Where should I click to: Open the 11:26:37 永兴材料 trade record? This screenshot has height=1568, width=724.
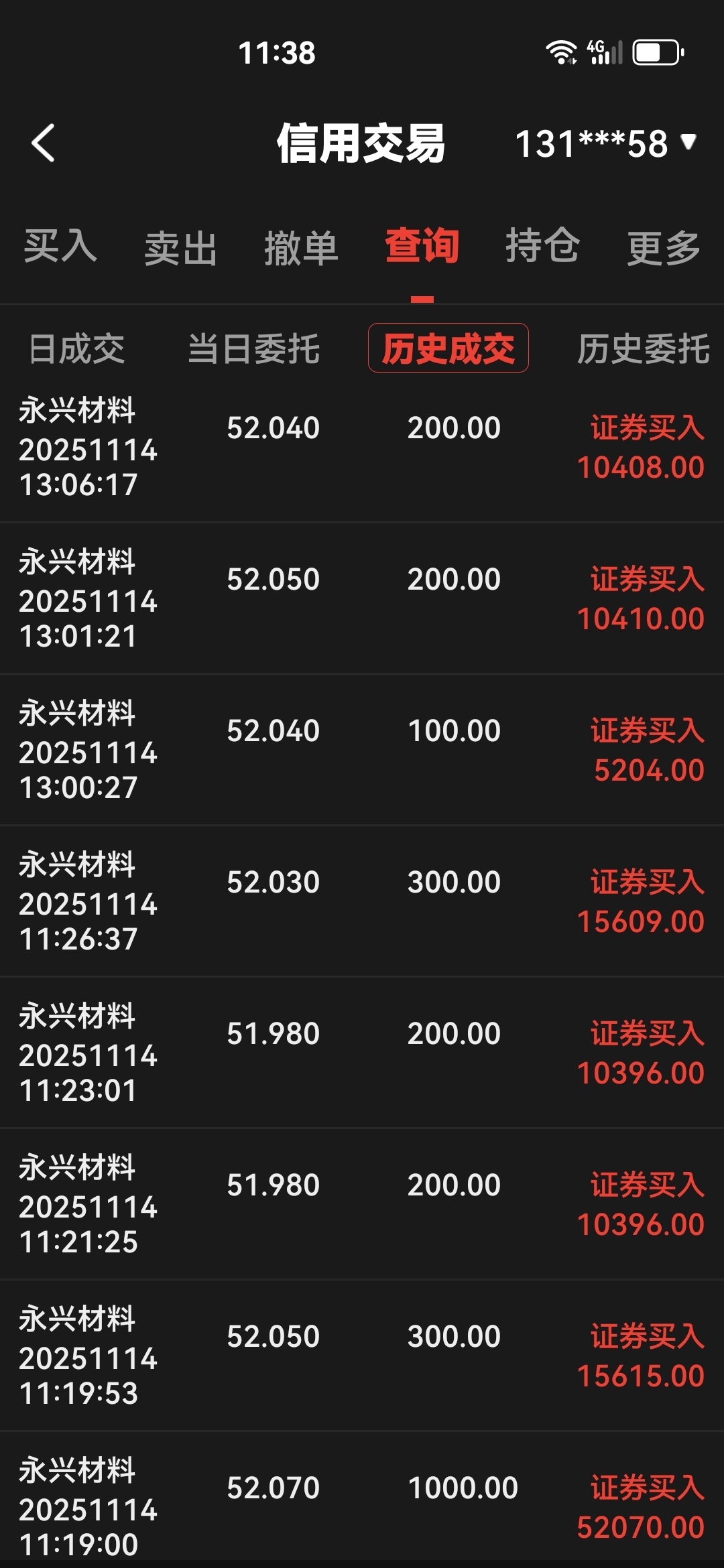tap(362, 901)
